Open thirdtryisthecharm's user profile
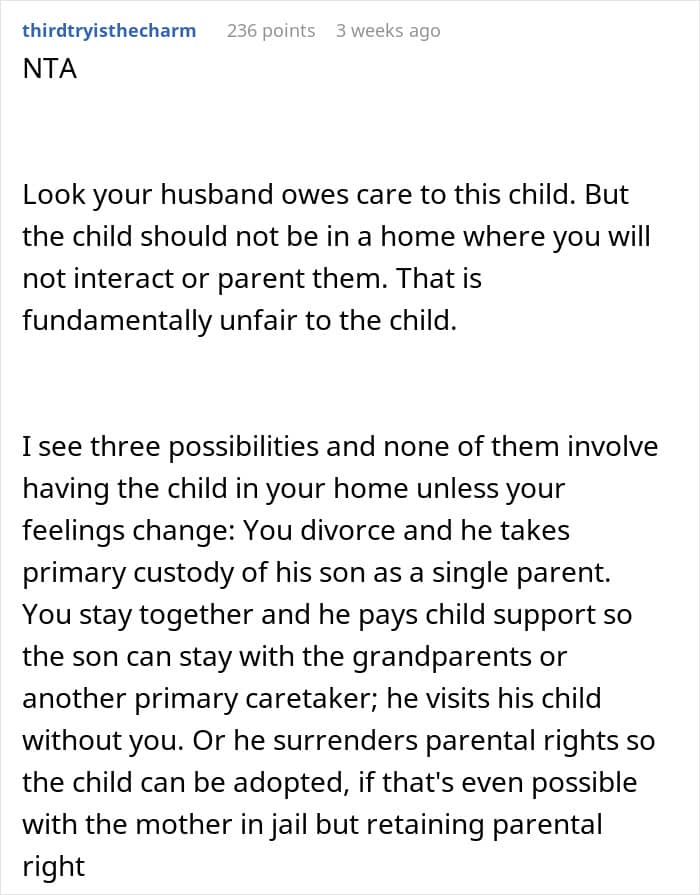 [x=109, y=30]
